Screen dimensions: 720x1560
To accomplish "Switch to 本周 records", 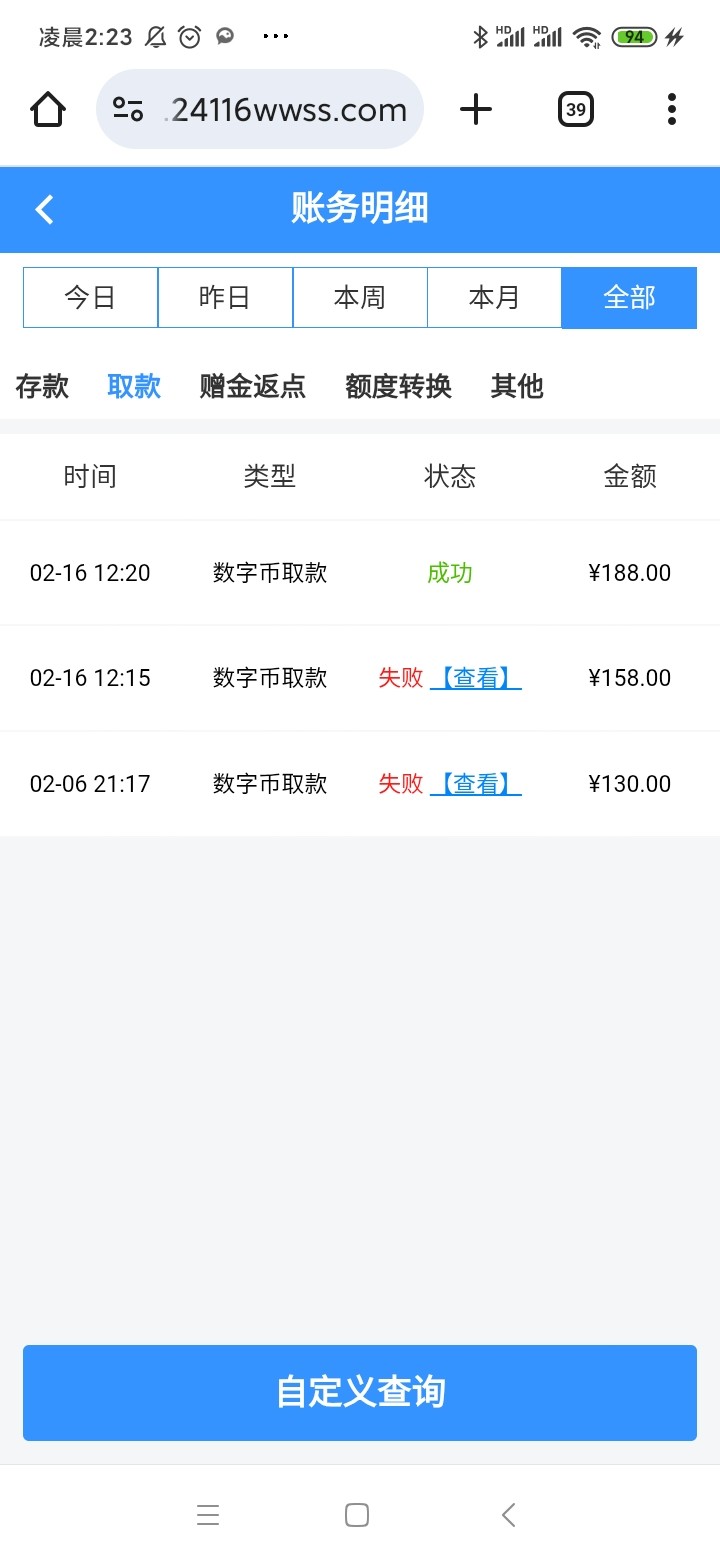I will click(360, 297).
